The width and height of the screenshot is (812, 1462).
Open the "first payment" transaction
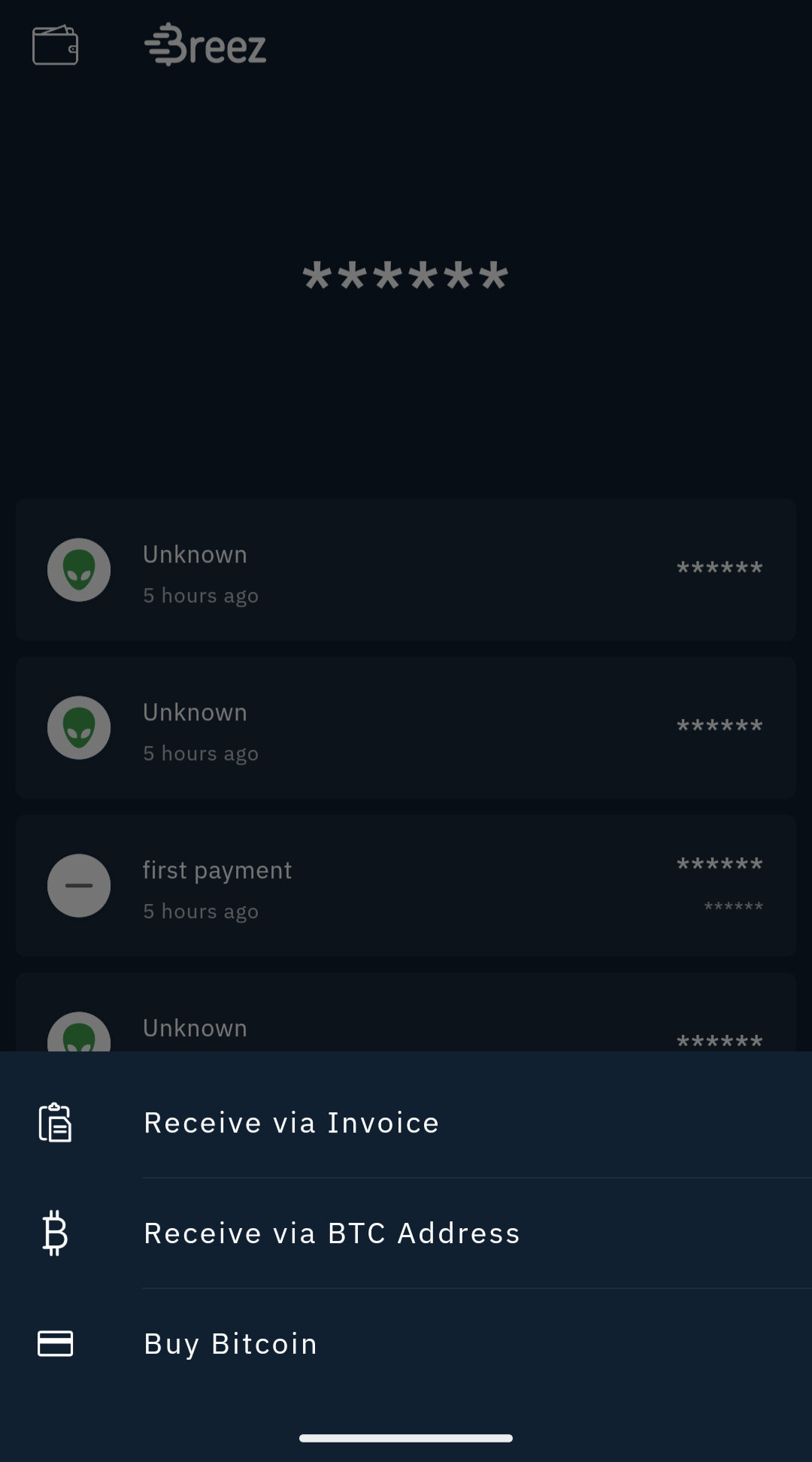coord(406,886)
